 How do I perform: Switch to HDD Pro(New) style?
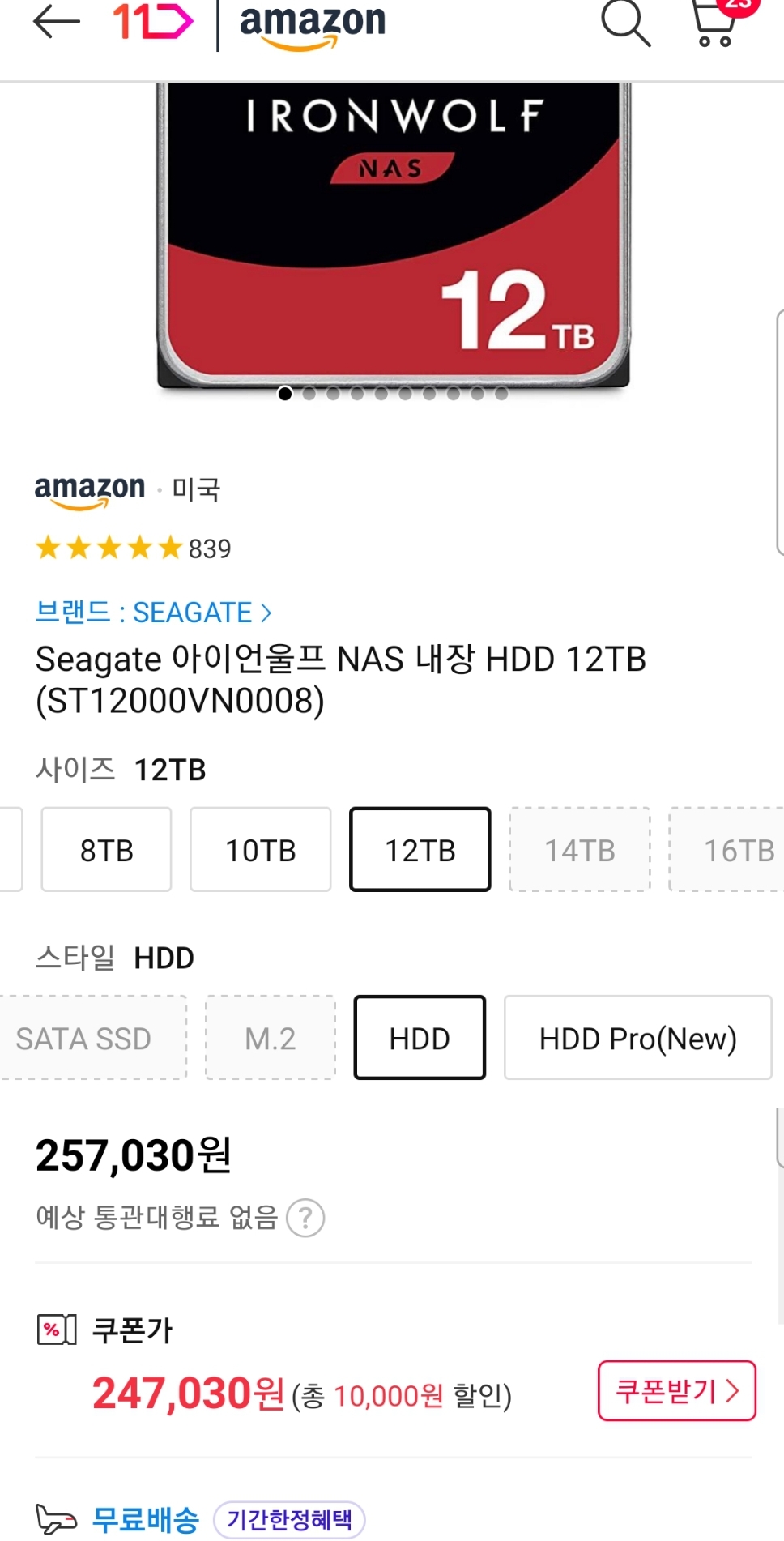coord(637,1038)
